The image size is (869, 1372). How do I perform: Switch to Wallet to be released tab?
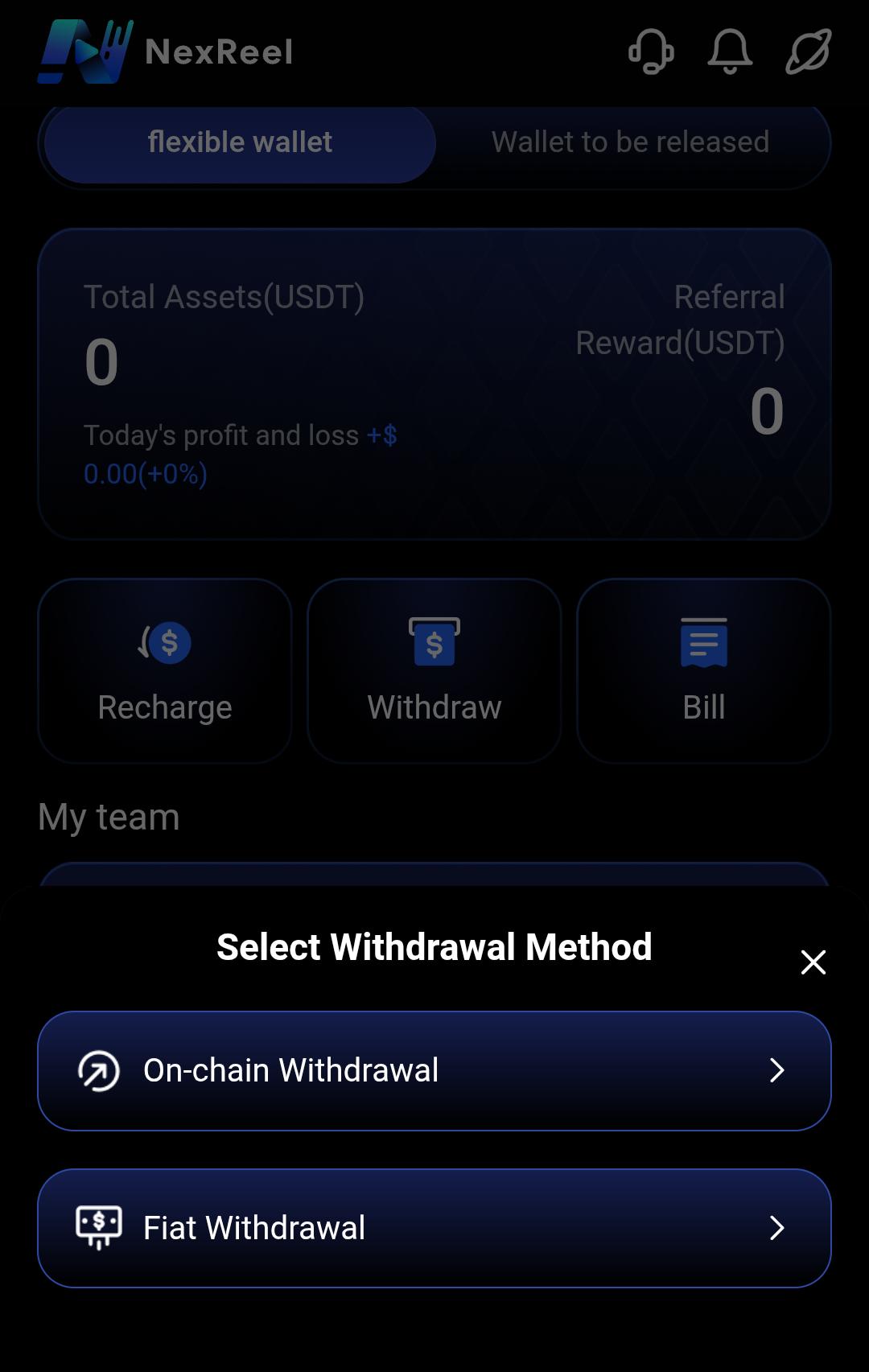tap(631, 142)
